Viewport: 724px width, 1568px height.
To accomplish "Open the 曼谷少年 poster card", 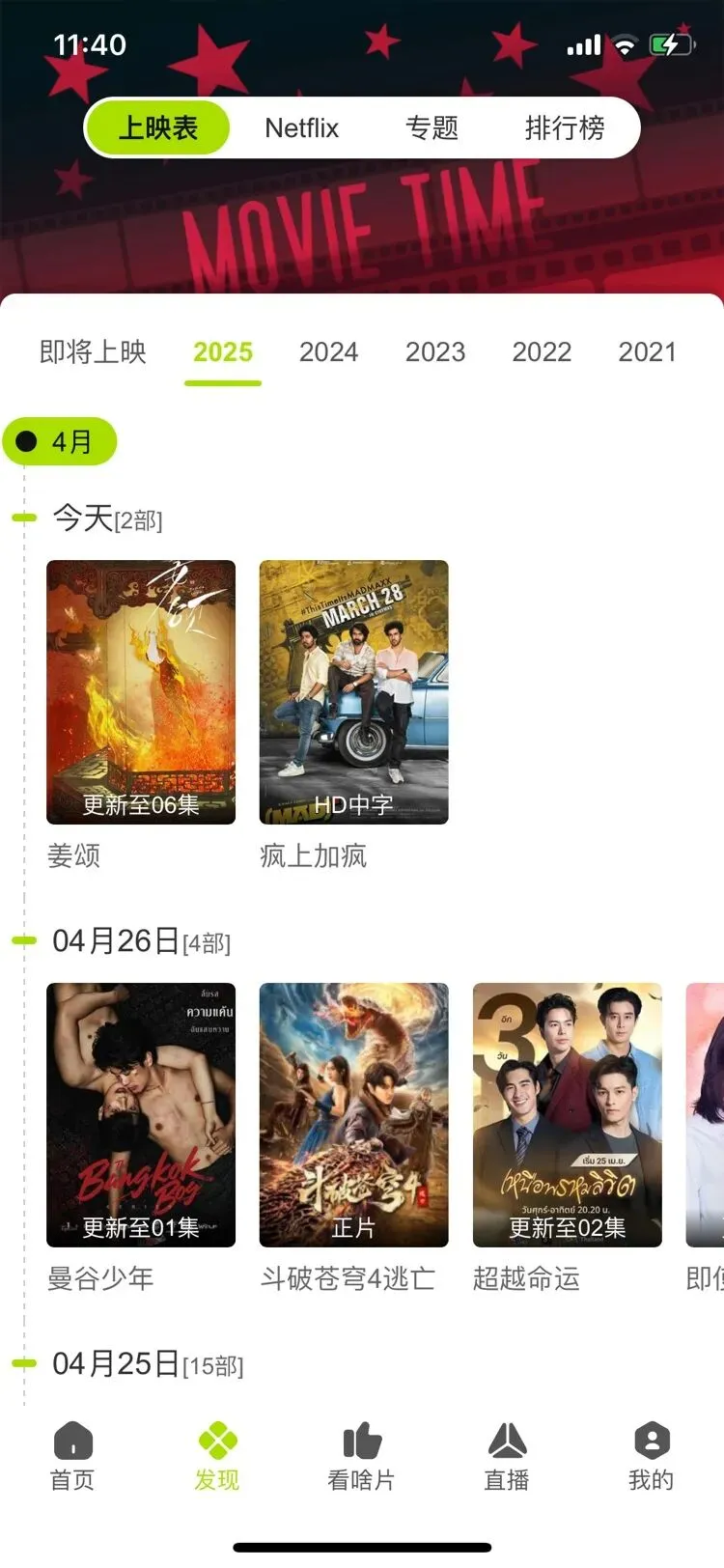I will [141, 1115].
